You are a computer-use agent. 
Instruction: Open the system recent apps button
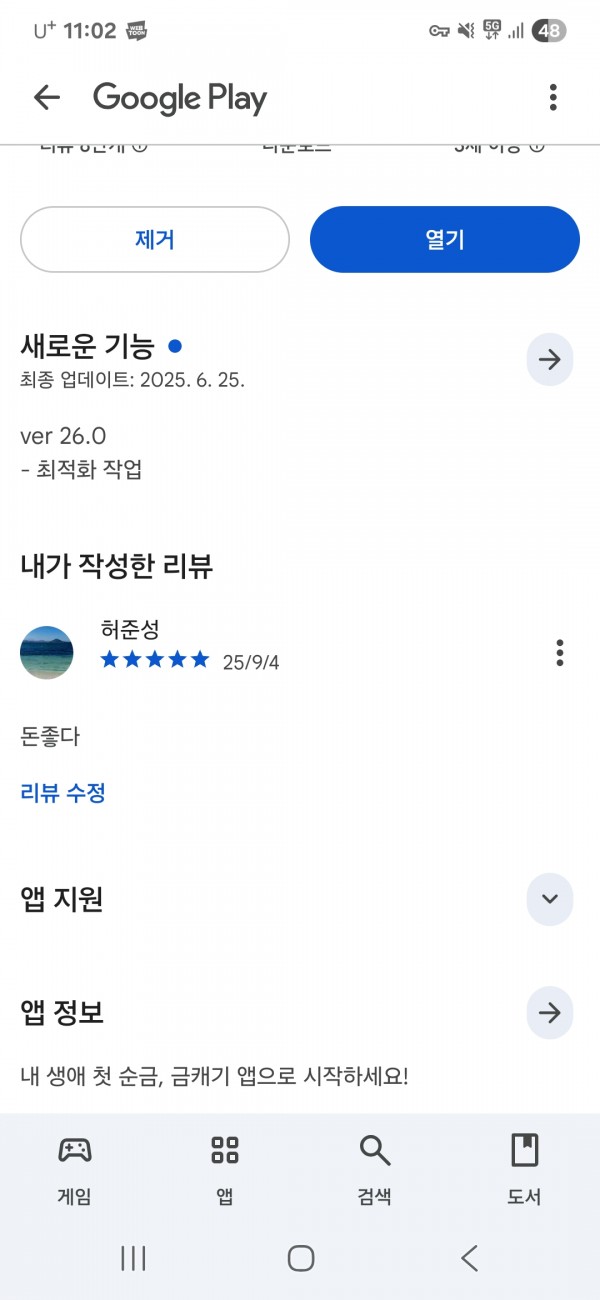click(133, 1258)
